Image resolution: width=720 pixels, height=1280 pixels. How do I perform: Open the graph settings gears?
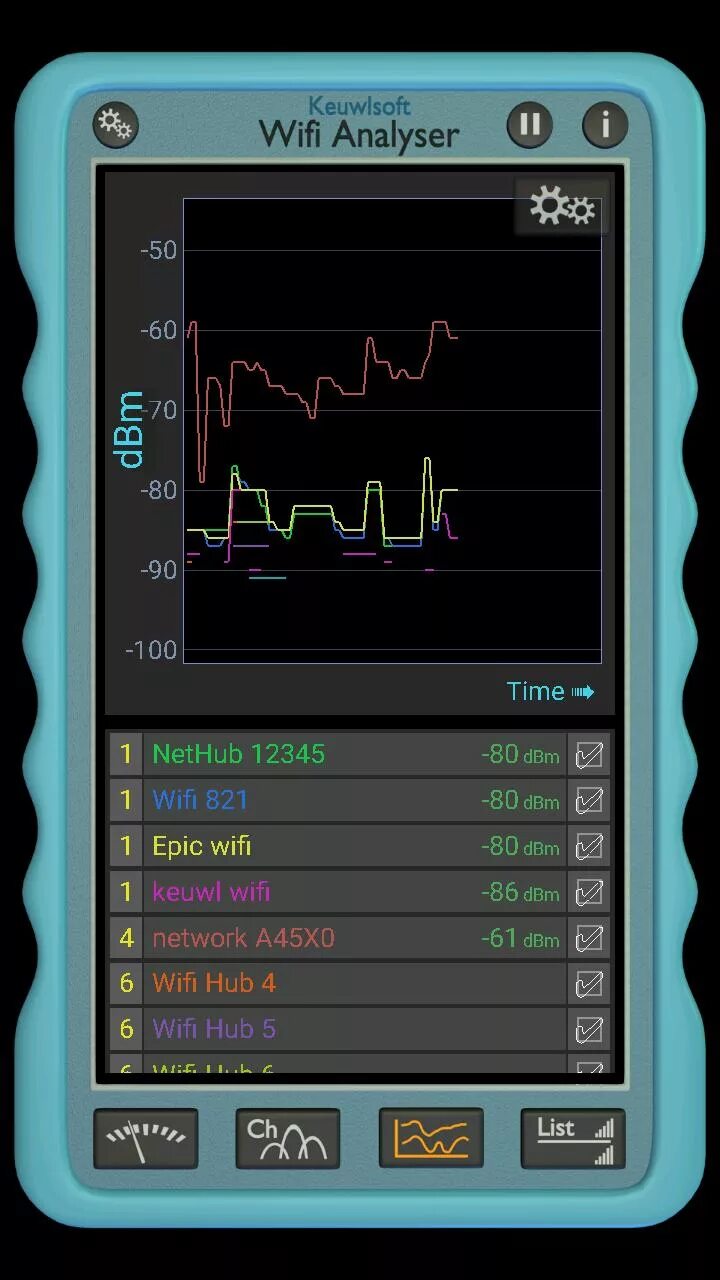click(562, 208)
